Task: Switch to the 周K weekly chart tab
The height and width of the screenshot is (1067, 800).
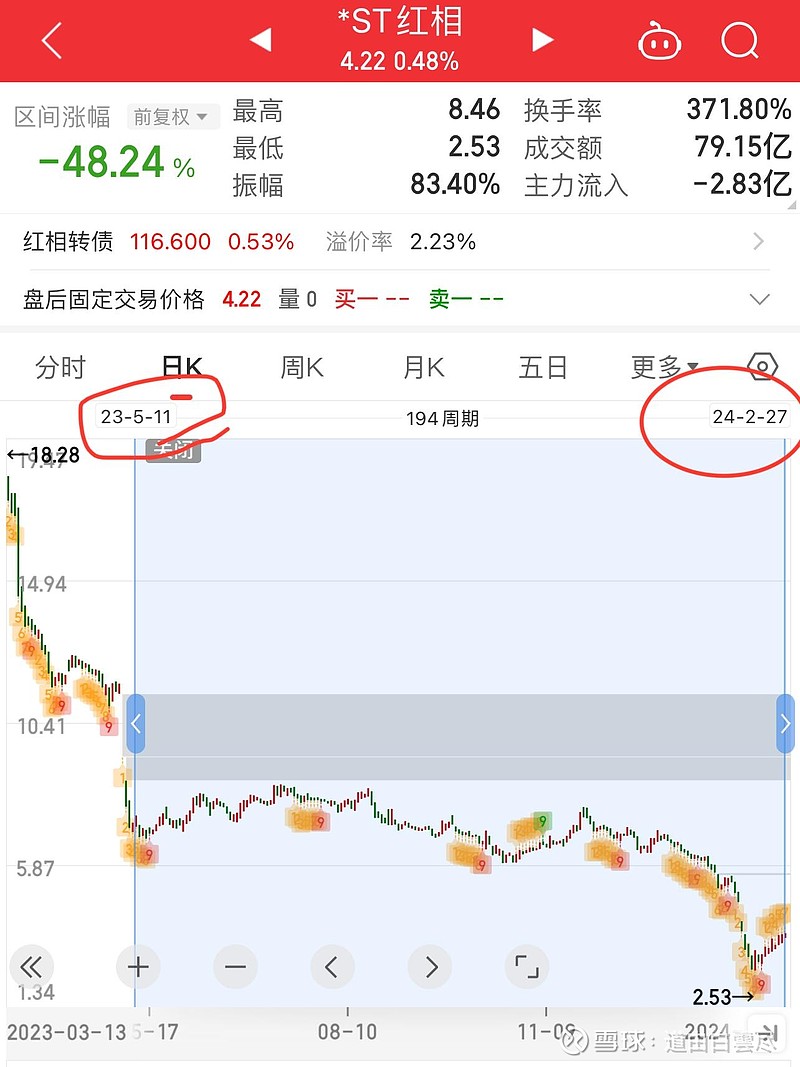Action: coord(301,367)
